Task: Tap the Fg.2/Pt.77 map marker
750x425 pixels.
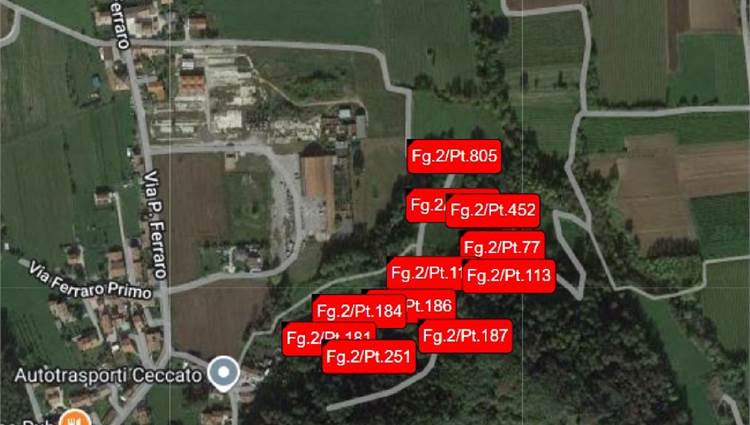Action: point(502,247)
